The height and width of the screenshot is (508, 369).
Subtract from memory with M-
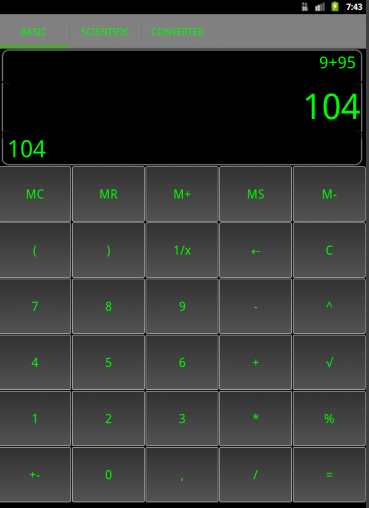coord(329,194)
